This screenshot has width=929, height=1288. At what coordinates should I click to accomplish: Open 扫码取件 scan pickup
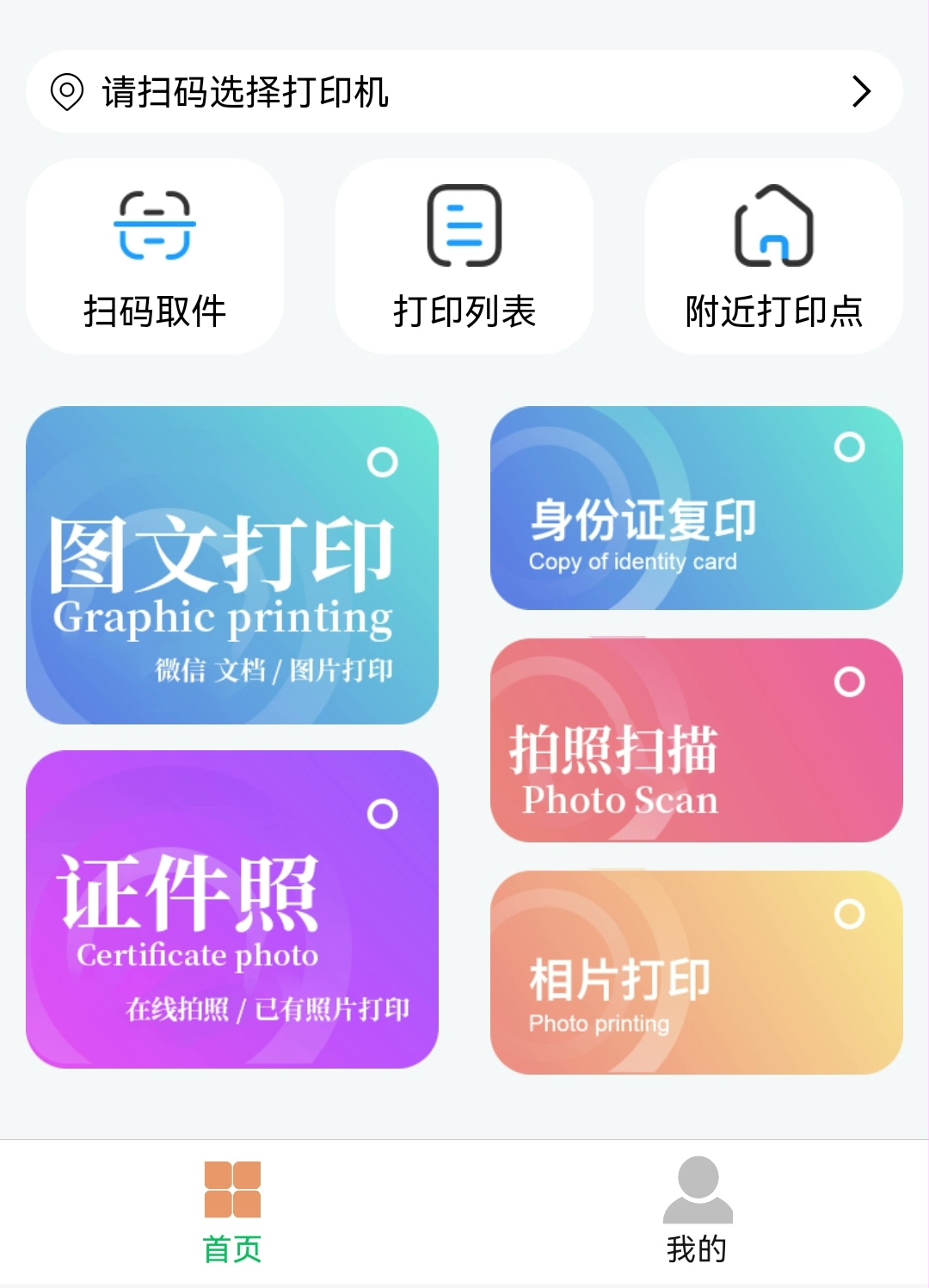point(155,256)
